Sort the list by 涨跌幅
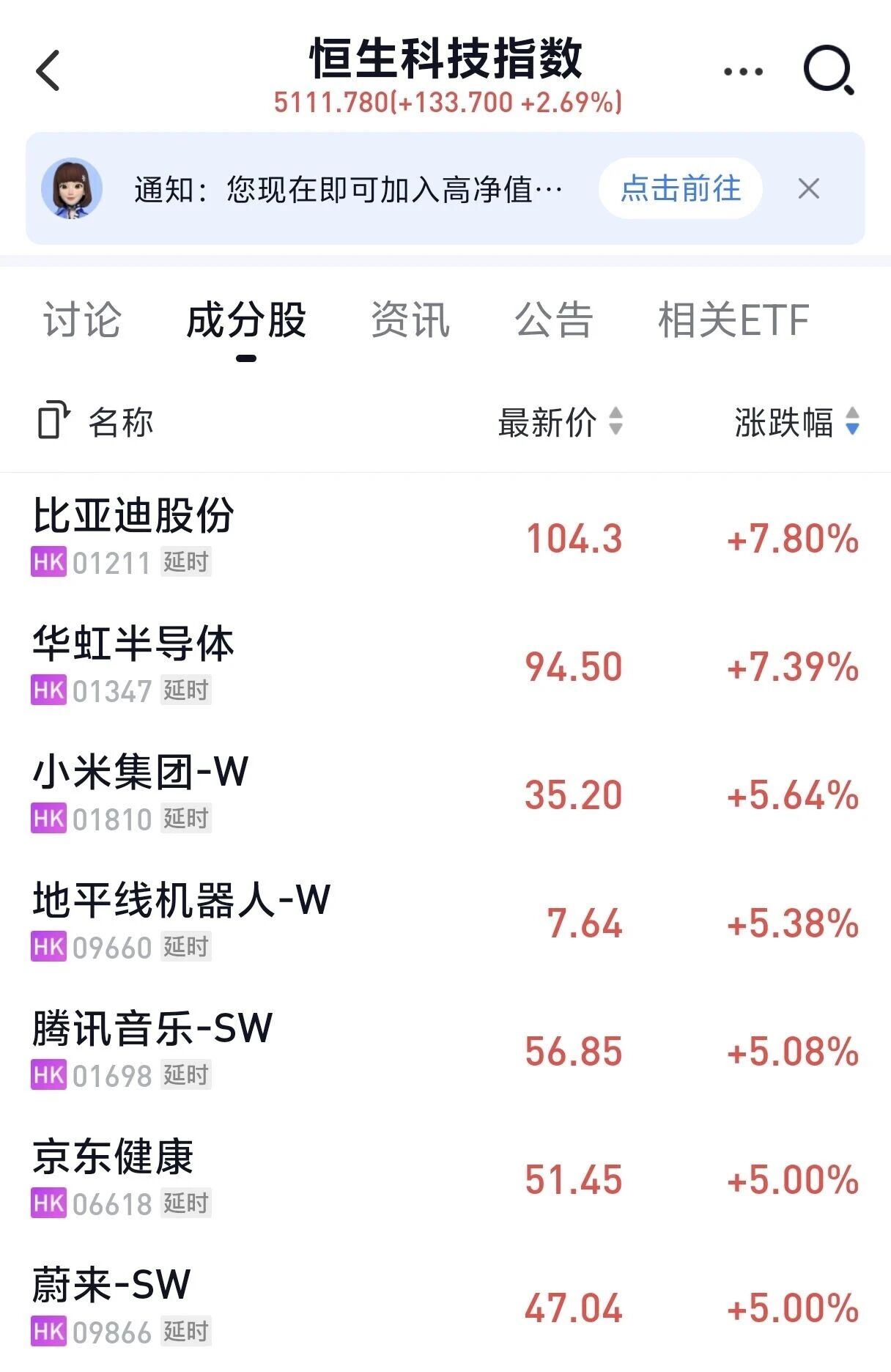The width and height of the screenshot is (891, 1372). tap(796, 422)
